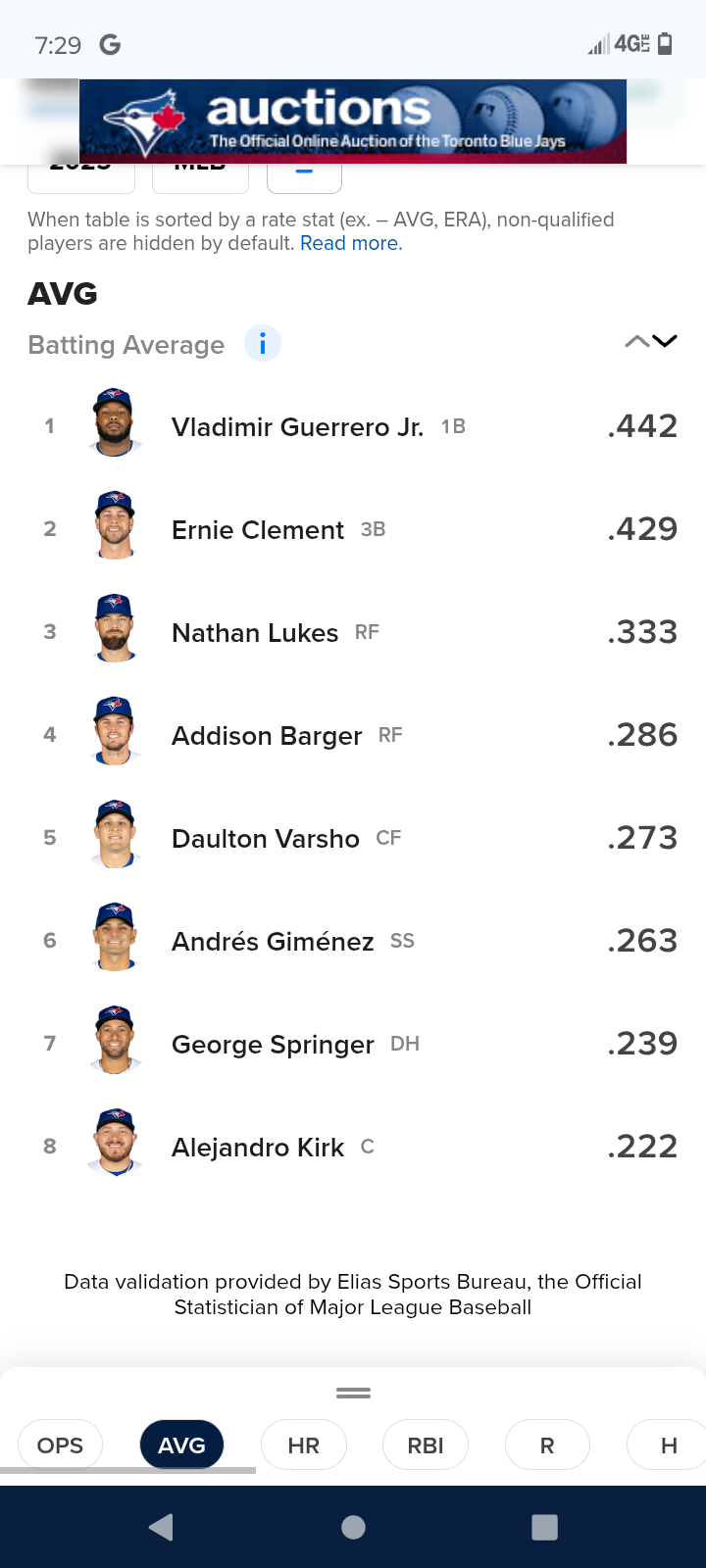Select the AVG stat chip

[181, 1445]
